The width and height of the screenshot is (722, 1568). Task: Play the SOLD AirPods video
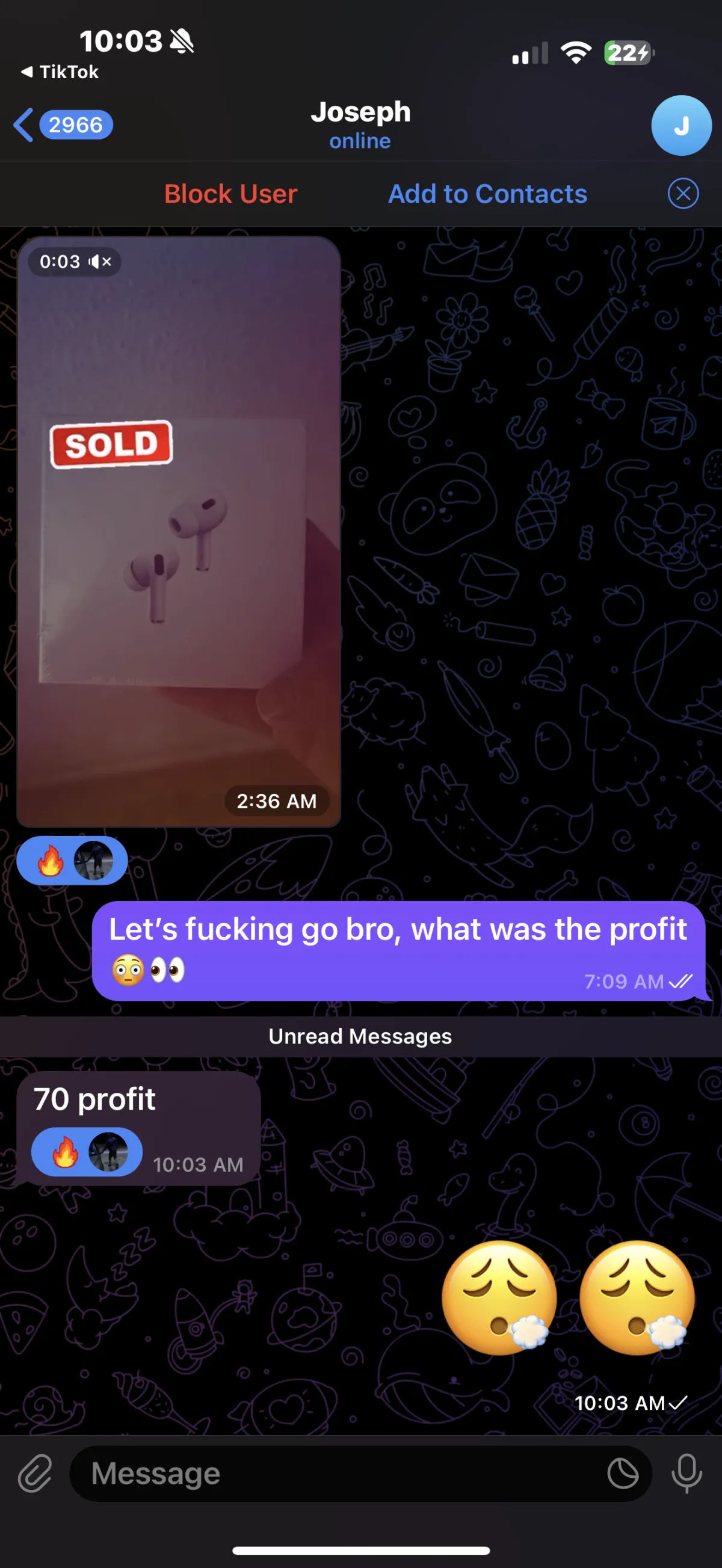(178, 530)
